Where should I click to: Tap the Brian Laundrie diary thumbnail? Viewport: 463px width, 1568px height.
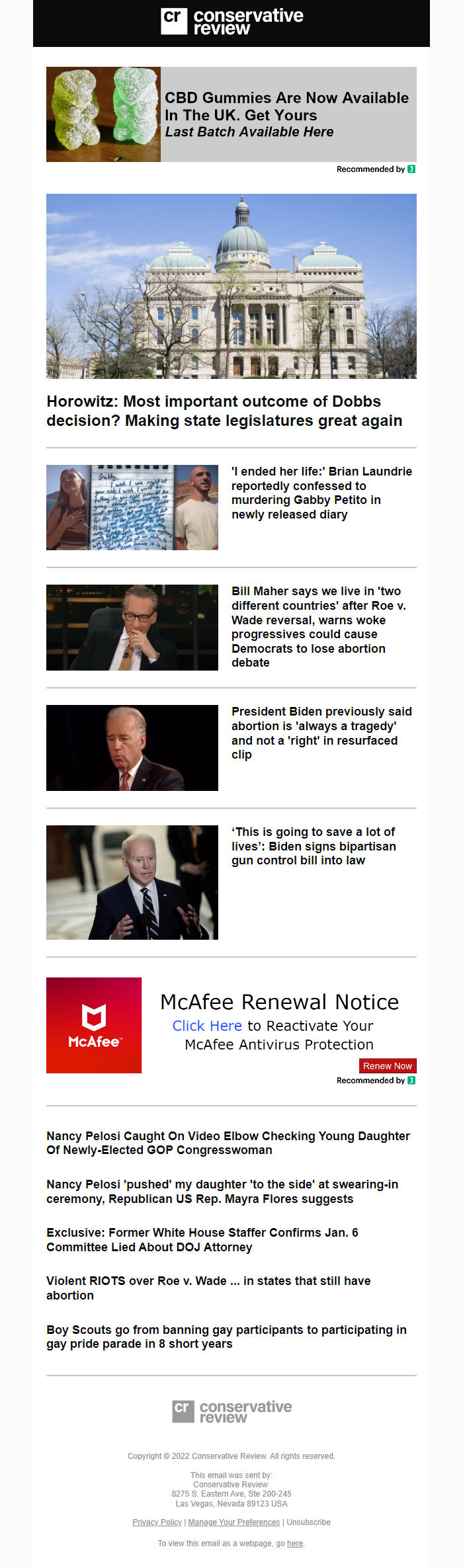click(132, 507)
